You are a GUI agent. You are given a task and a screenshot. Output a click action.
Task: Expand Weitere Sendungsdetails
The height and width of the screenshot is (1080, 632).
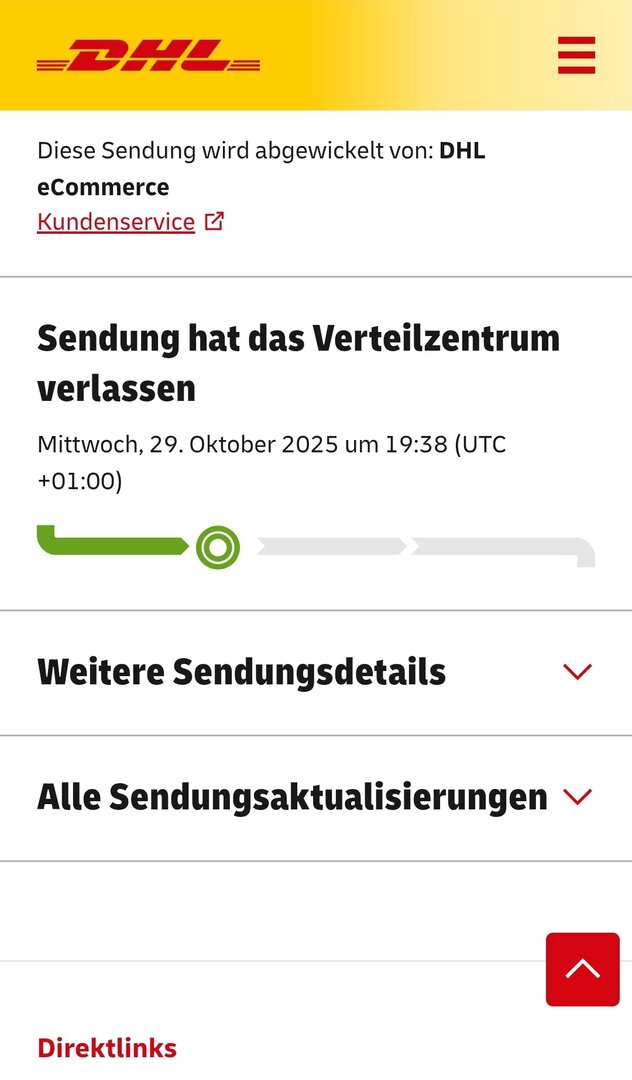point(315,672)
